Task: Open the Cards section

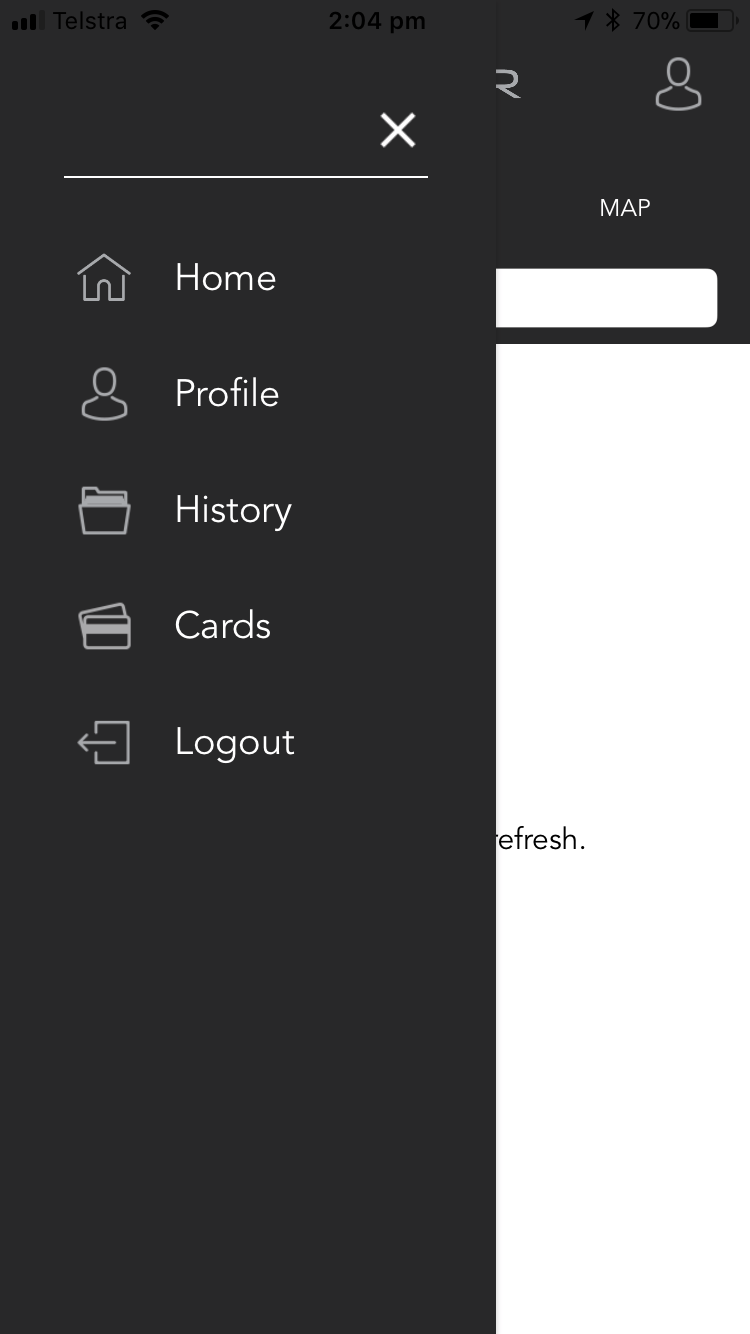Action: click(222, 626)
